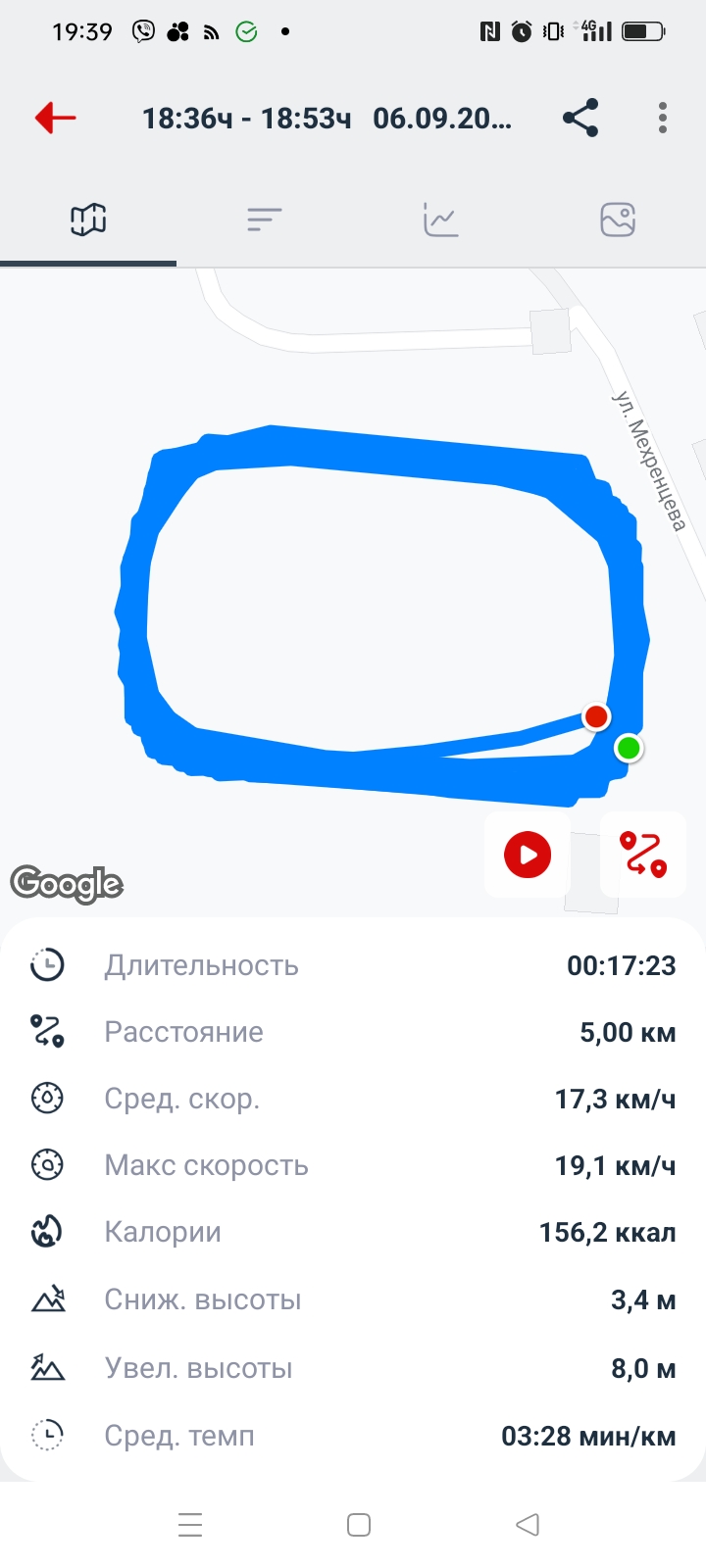Screen dimensions: 706x1568
Task: Go back using the red arrow
Action: [x=56, y=119]
